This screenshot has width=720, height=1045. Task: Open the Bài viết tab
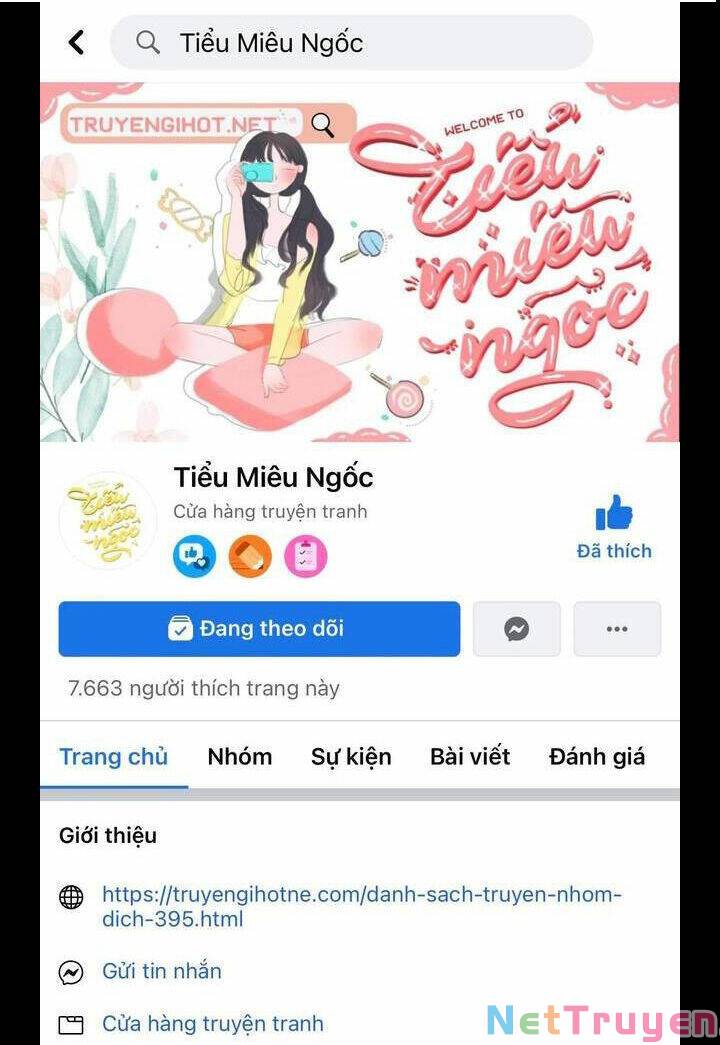pos(470,757)
